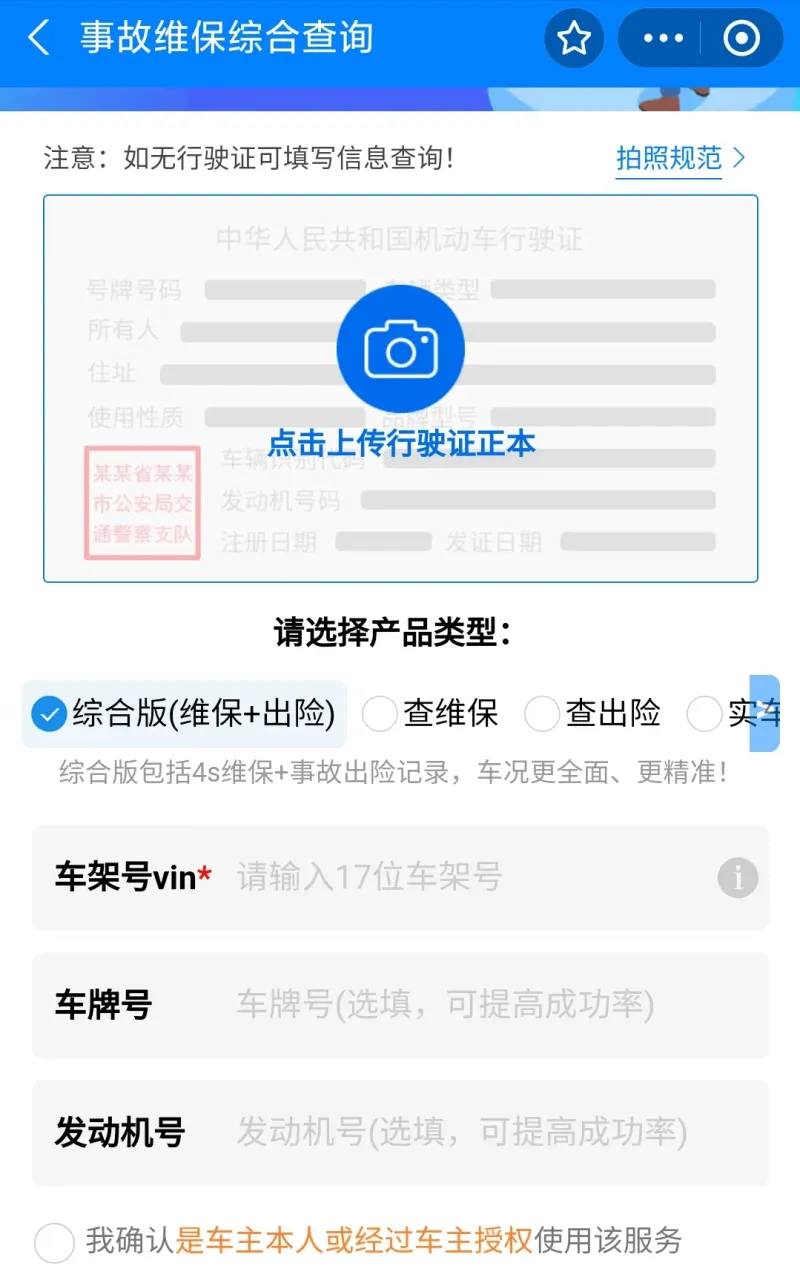Go back from 事故维保综合查询 page

38,38
